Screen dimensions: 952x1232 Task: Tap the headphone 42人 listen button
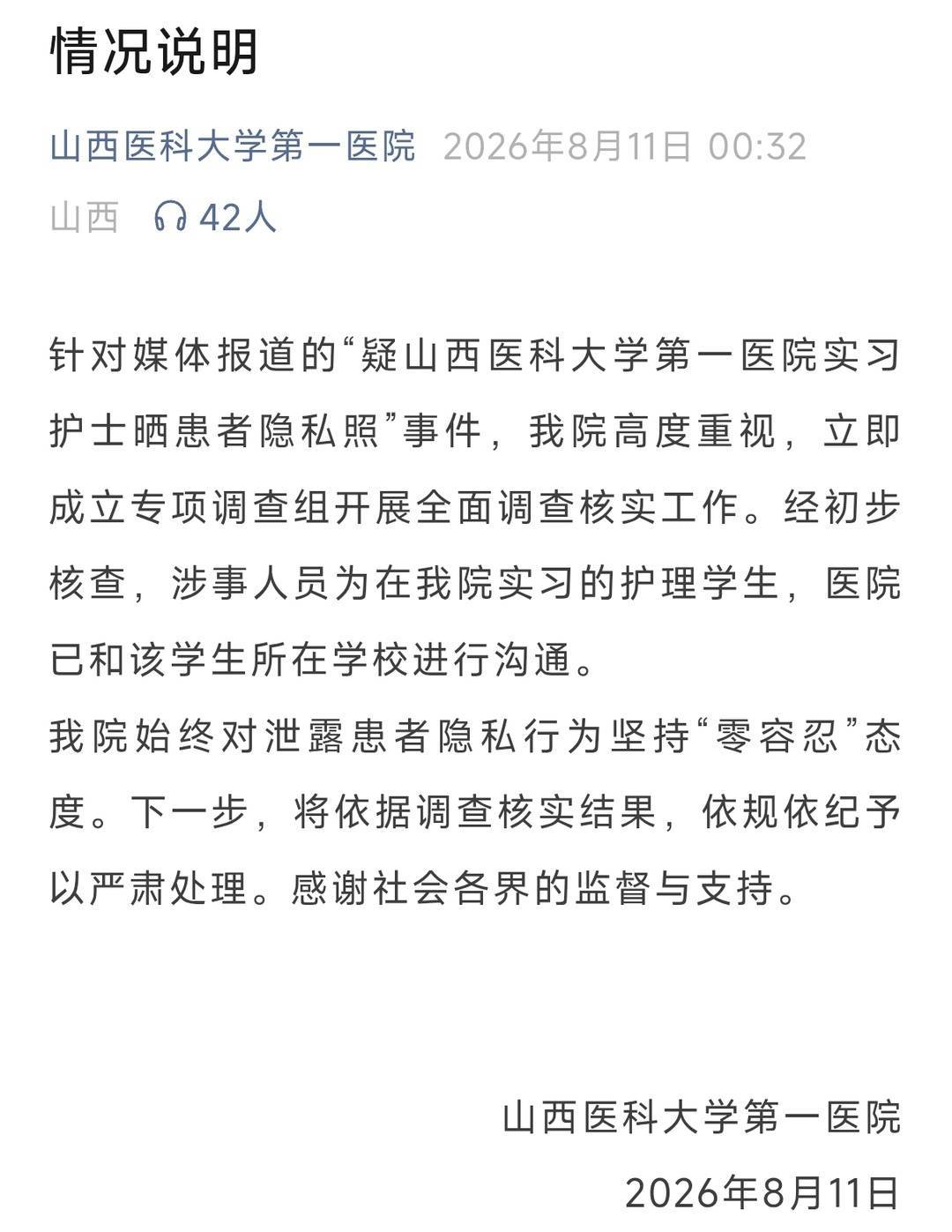click(x=215, y=216)
